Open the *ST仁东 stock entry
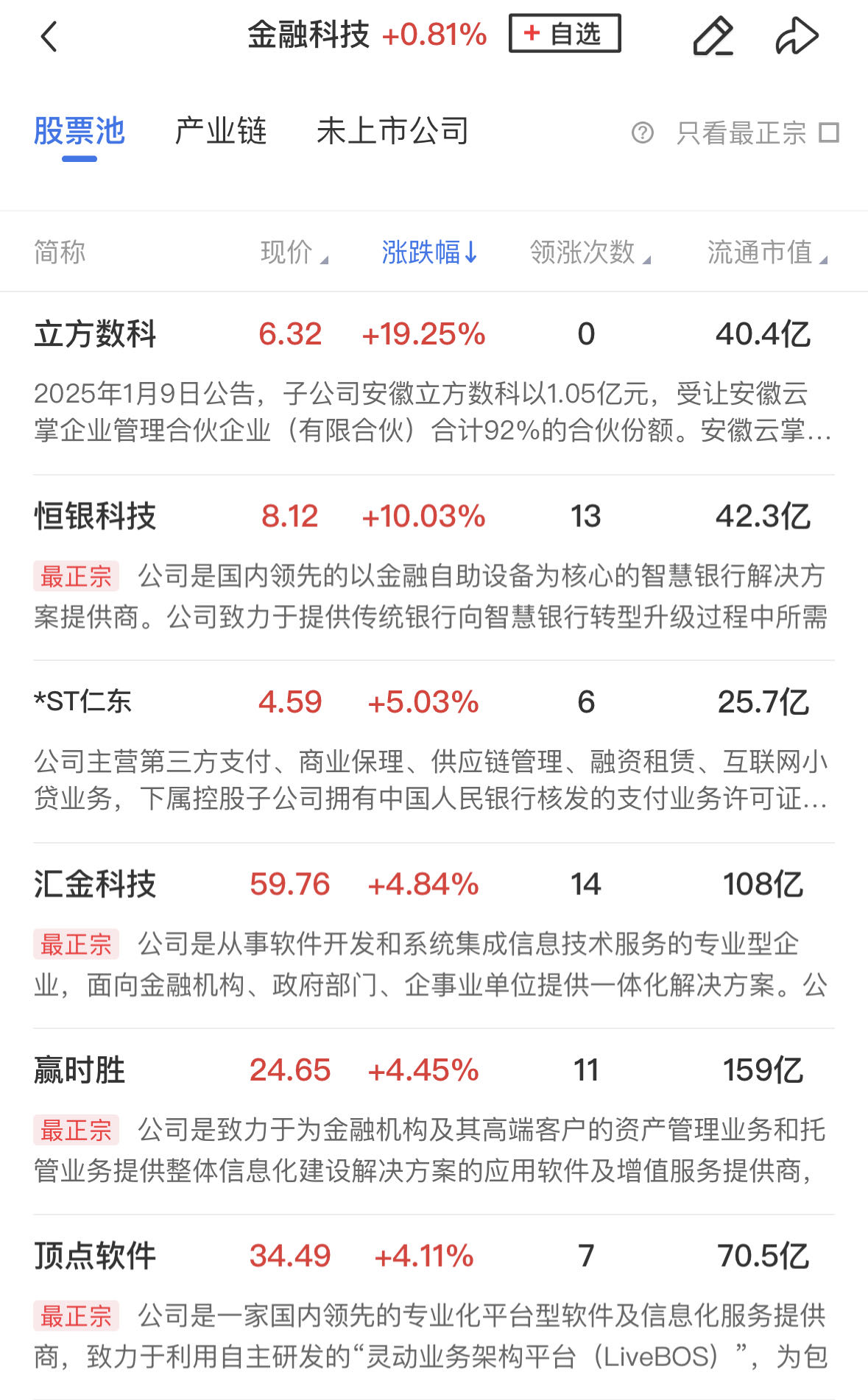The image size is (868, 1400). point(83,702)
